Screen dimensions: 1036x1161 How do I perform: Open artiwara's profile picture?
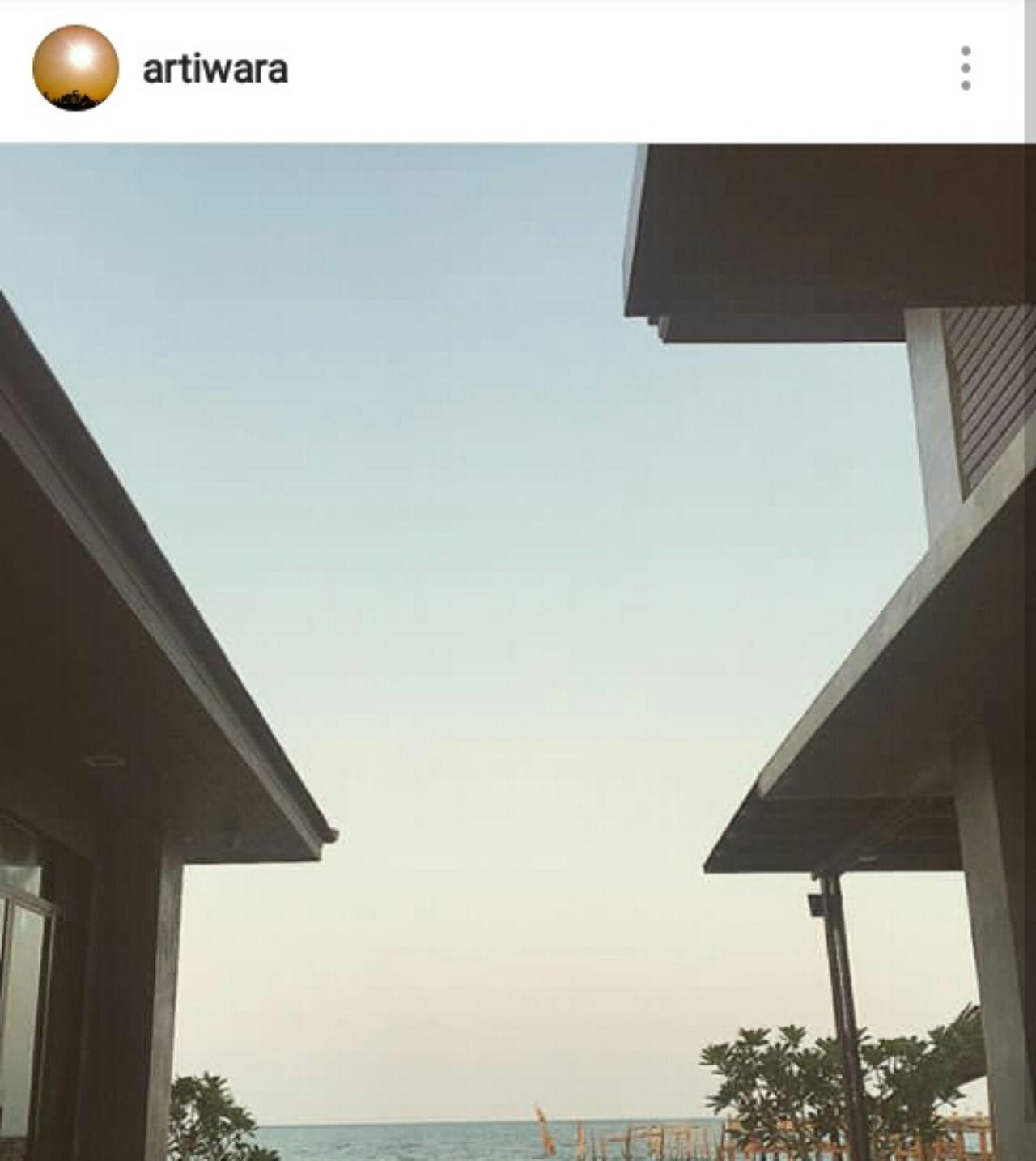(x=75, y=68)
